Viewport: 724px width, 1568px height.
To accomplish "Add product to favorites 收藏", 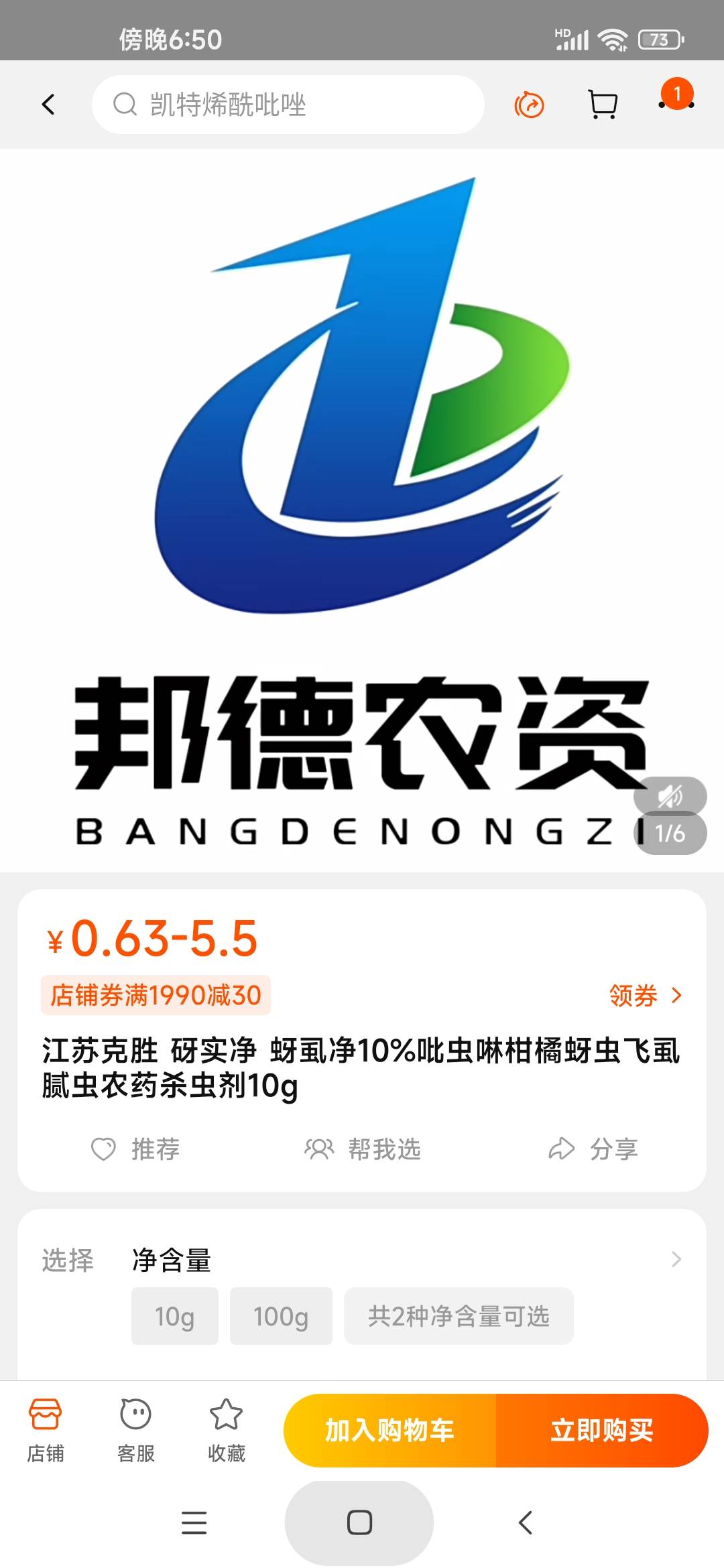I will pos(227,1431).
